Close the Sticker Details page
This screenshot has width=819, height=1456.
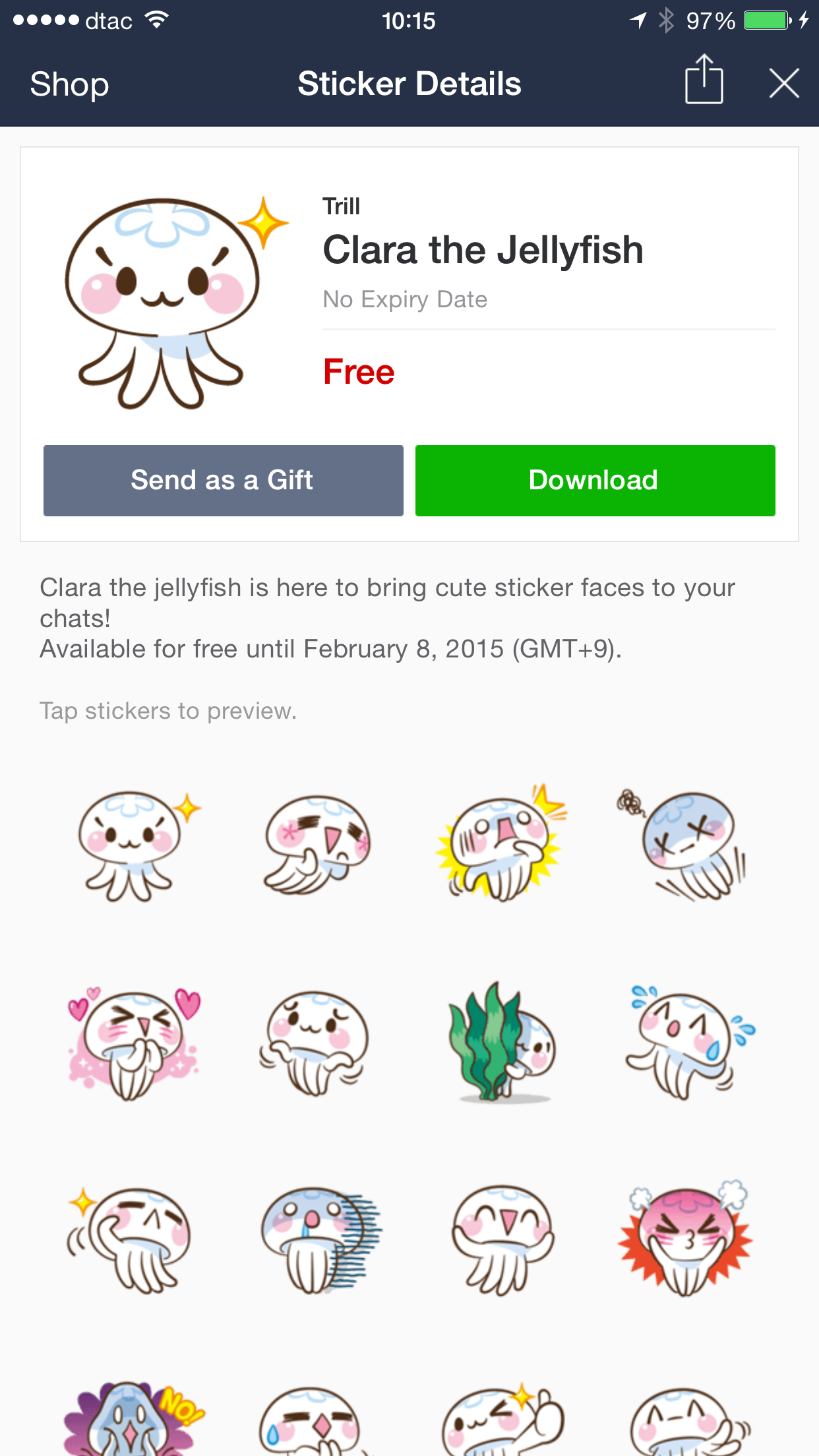(x=783, y=84)
